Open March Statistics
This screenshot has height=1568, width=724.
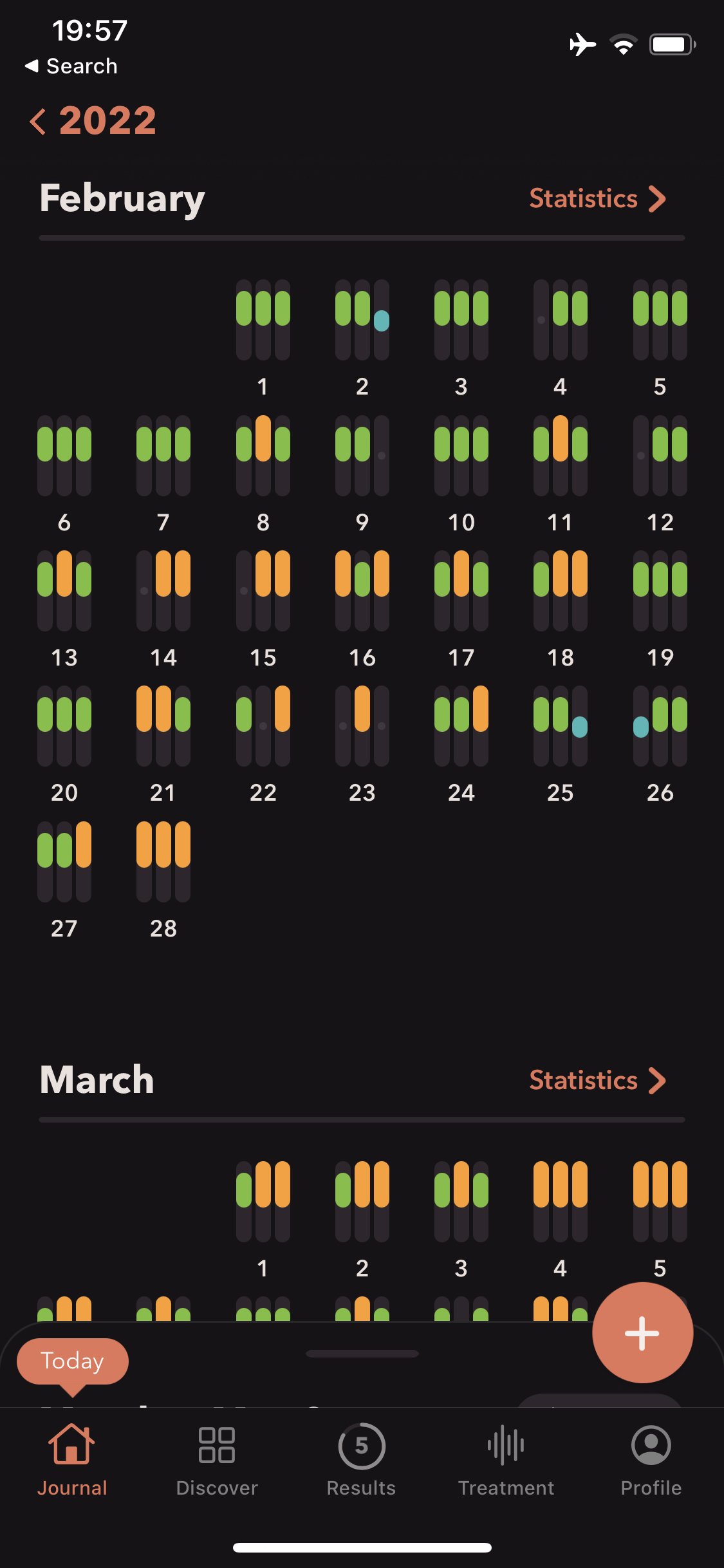tap(597, 1080)
